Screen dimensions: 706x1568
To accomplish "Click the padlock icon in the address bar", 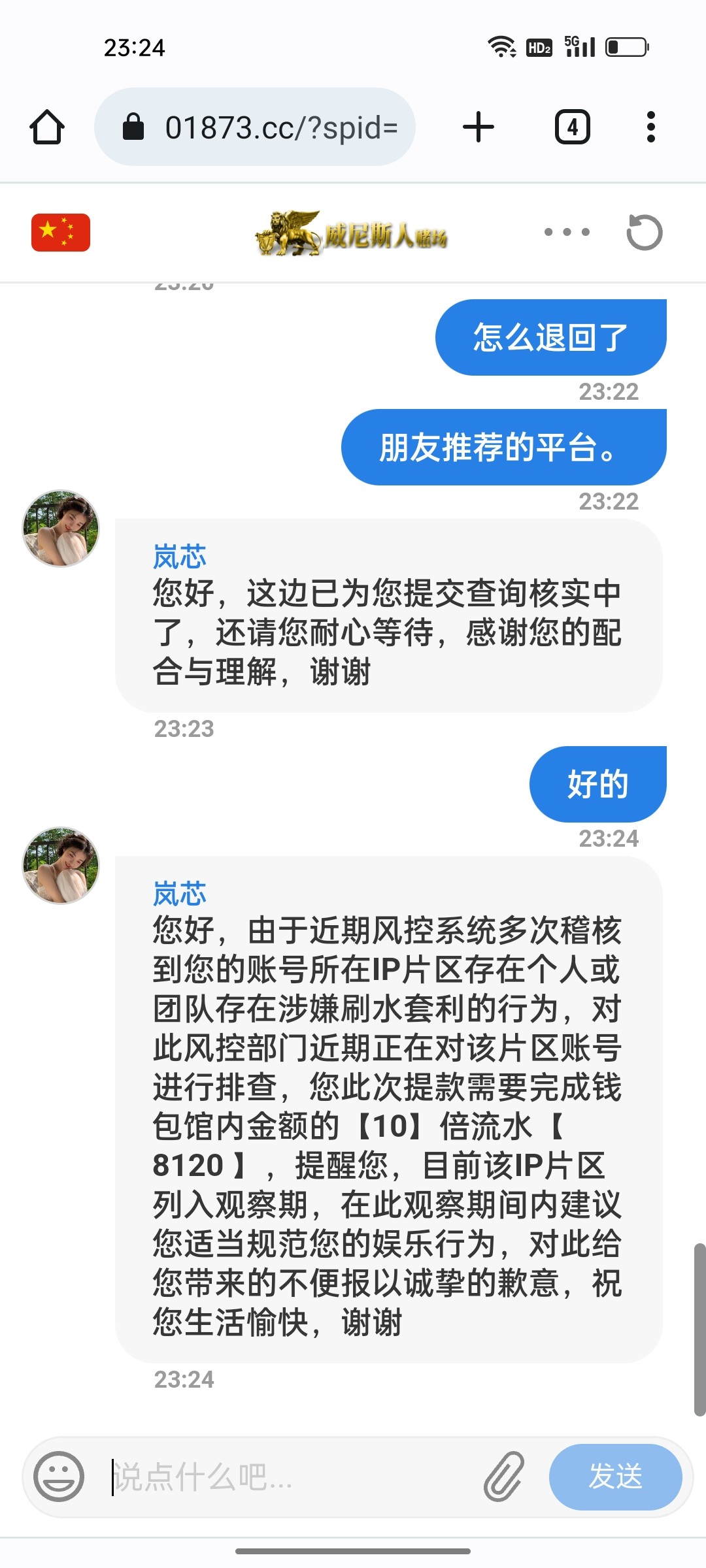I will (x=134, y=126).
